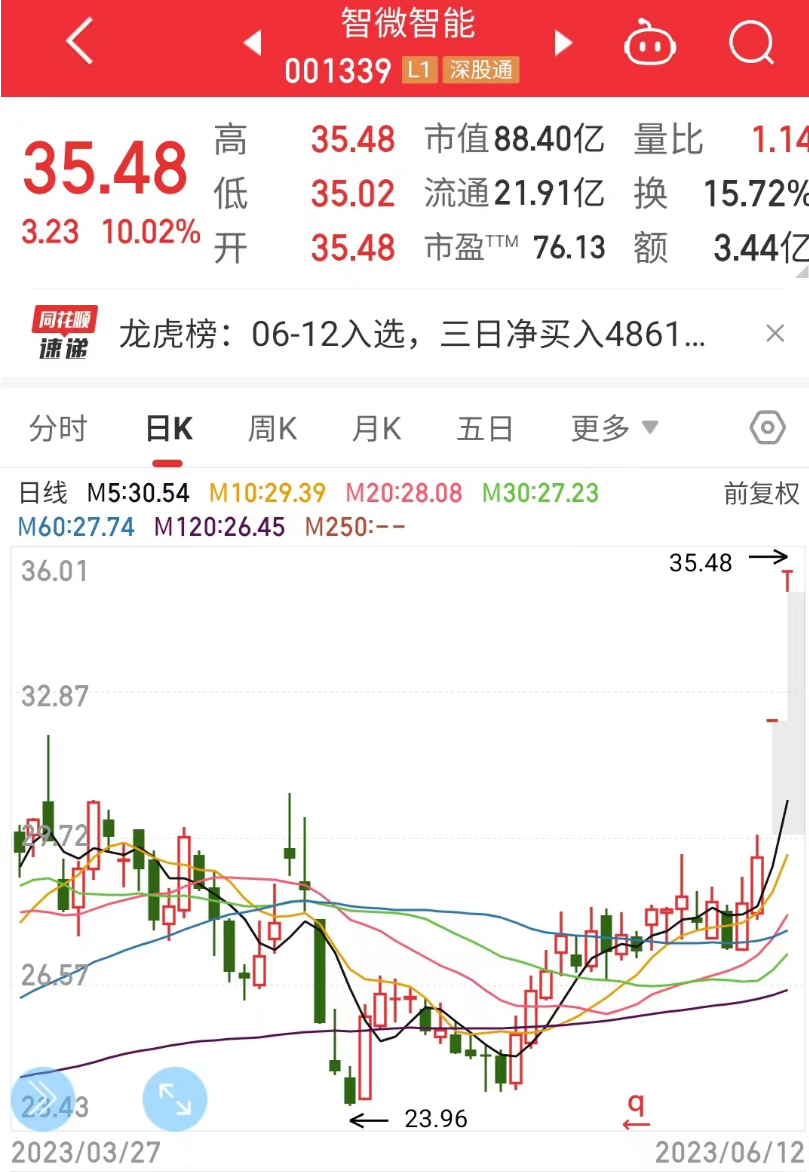This screenshot has width=809, height=1172.
Task: Open chart settings hexagon icon
Action: (767, 429)
